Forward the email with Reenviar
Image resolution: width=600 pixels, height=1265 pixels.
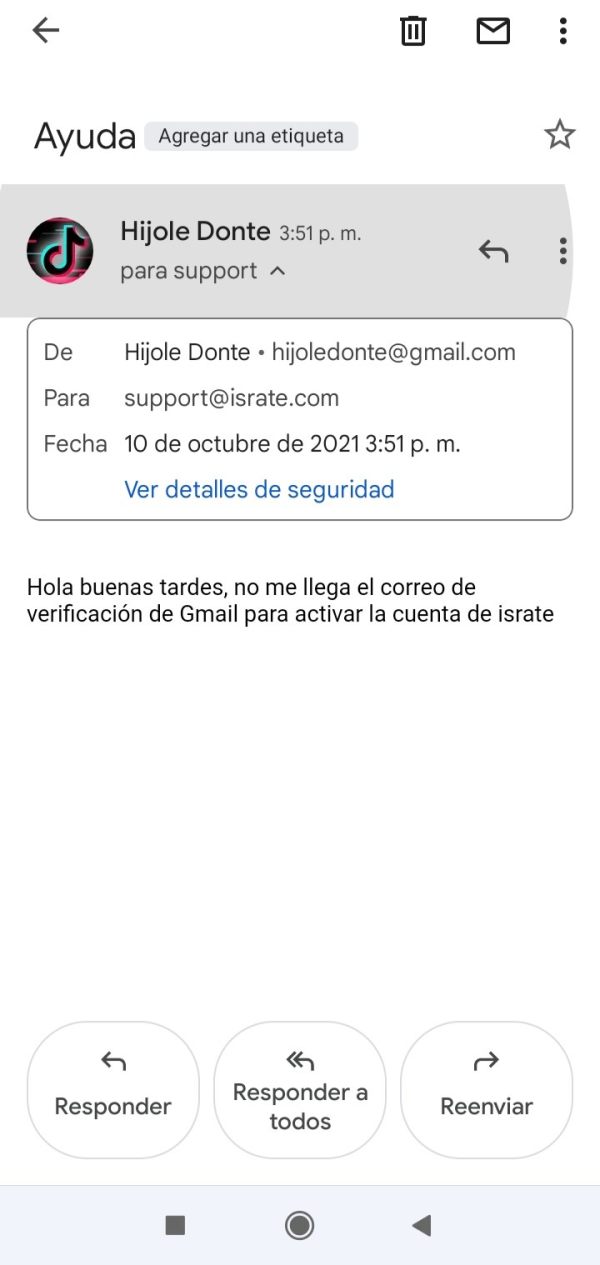click(487, 1089)
